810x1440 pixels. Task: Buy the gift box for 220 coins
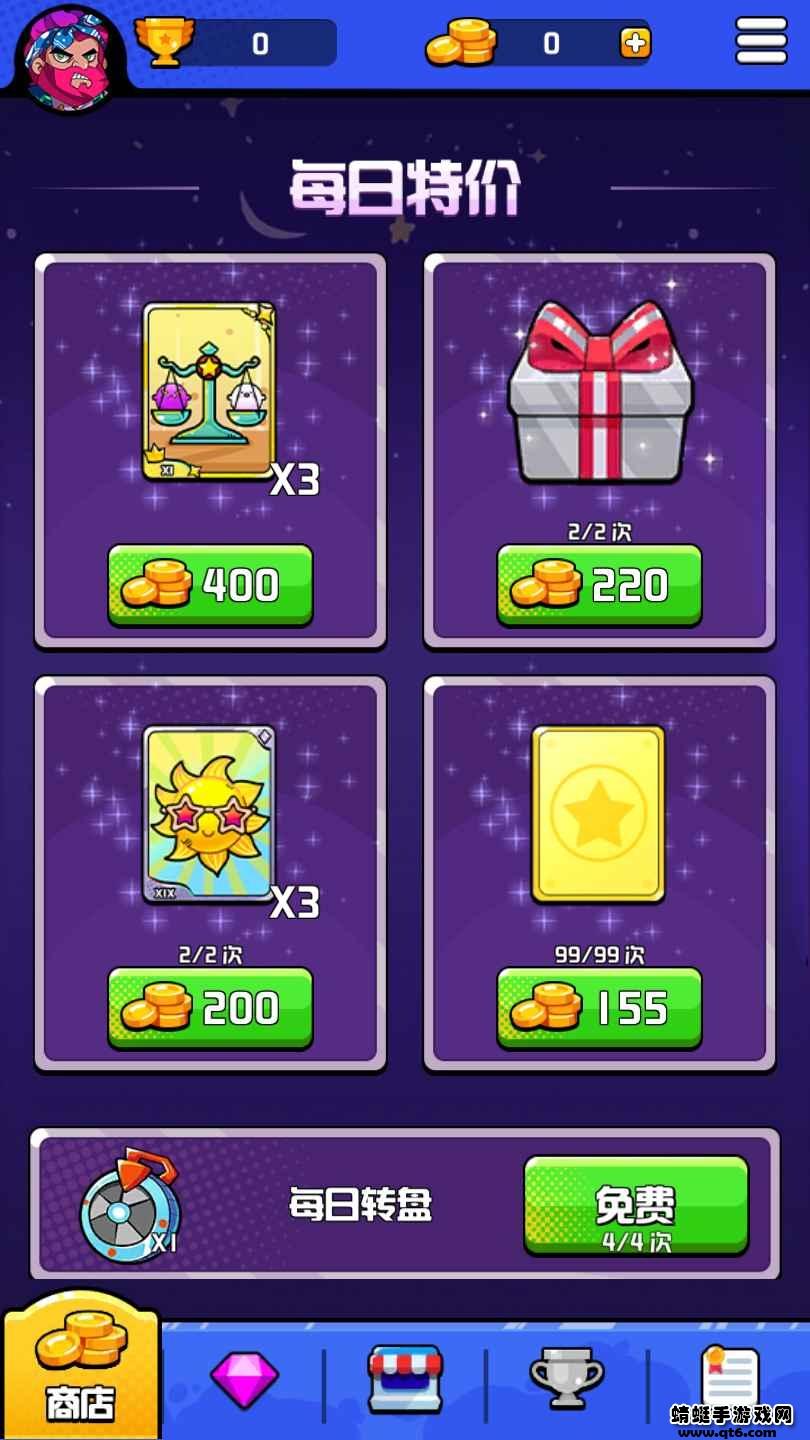599,585
